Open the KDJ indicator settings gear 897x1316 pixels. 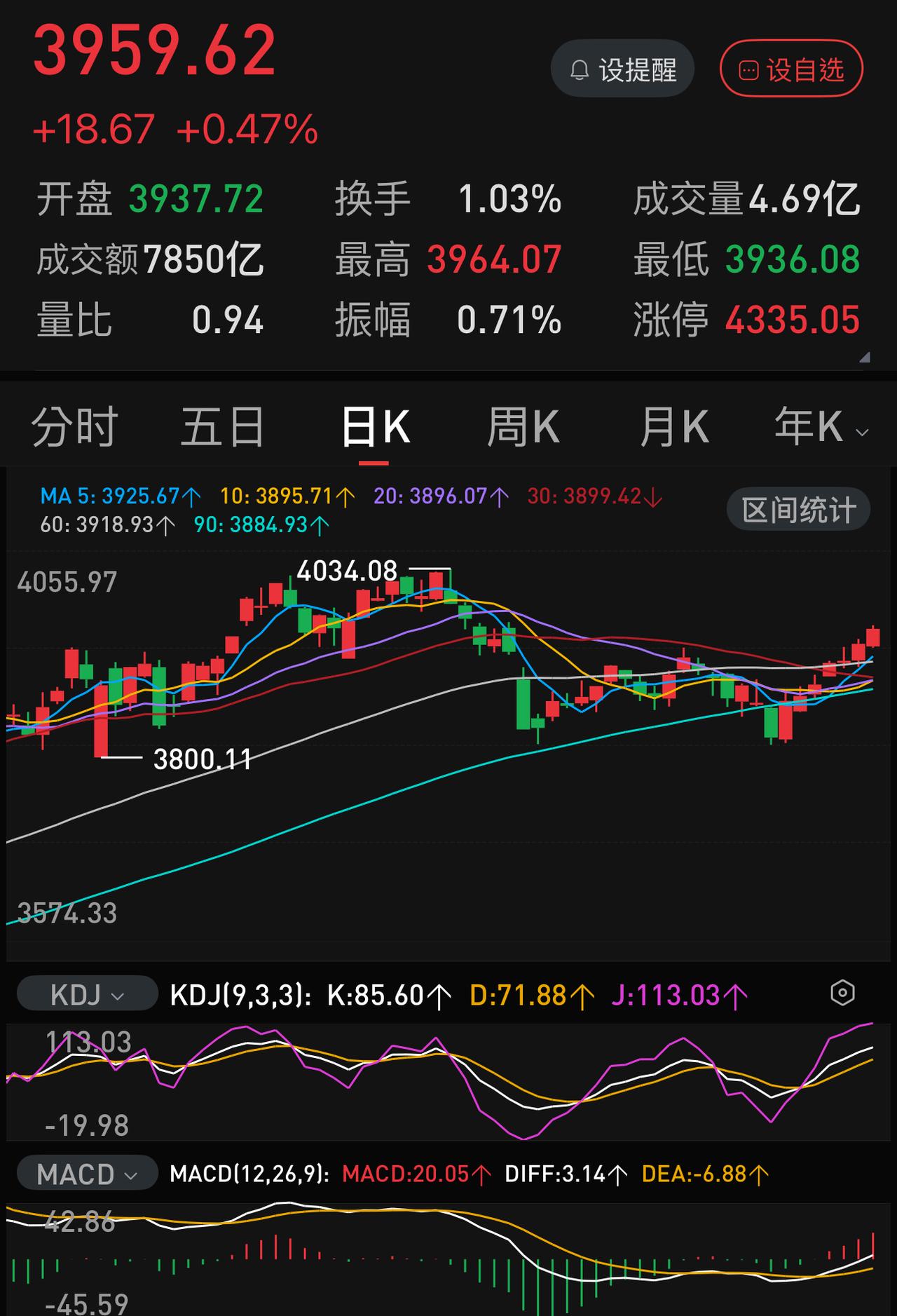tap(843, 993)
